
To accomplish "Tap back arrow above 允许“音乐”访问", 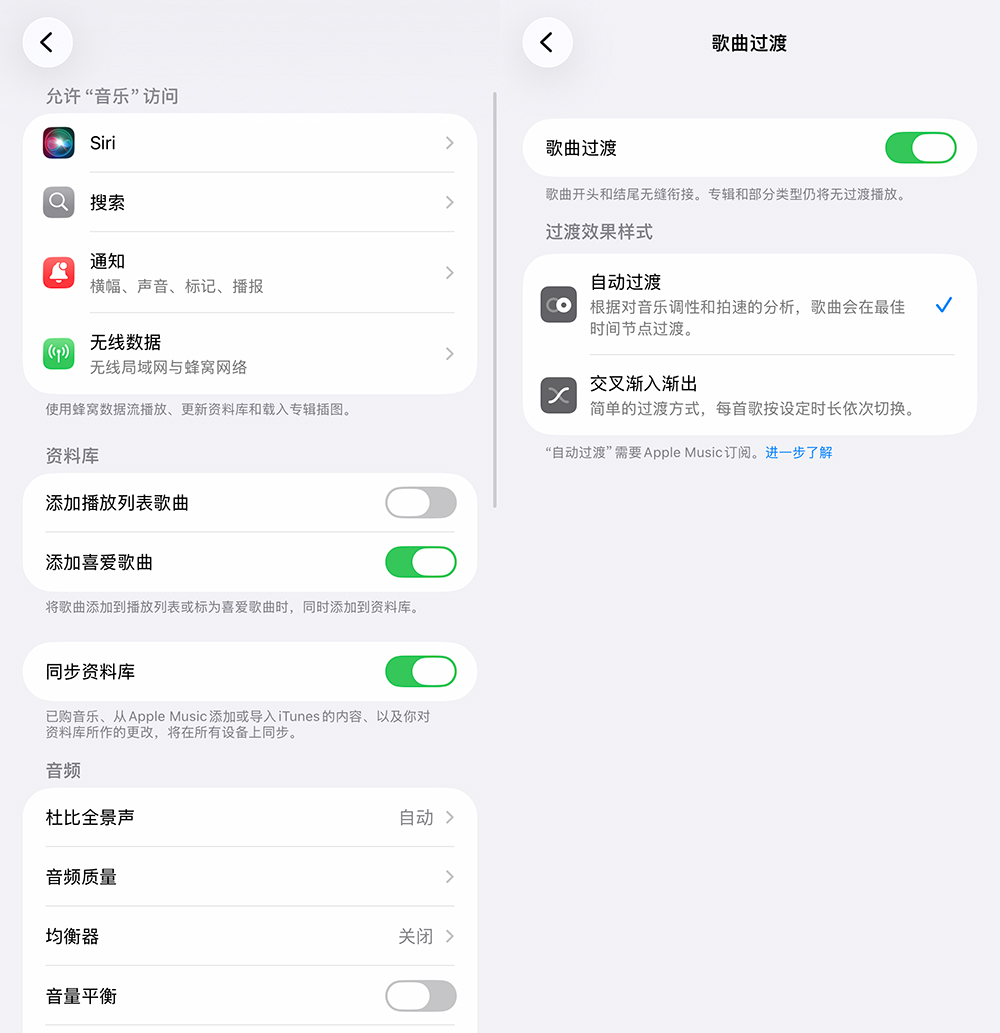I will [x=47, y=43].
